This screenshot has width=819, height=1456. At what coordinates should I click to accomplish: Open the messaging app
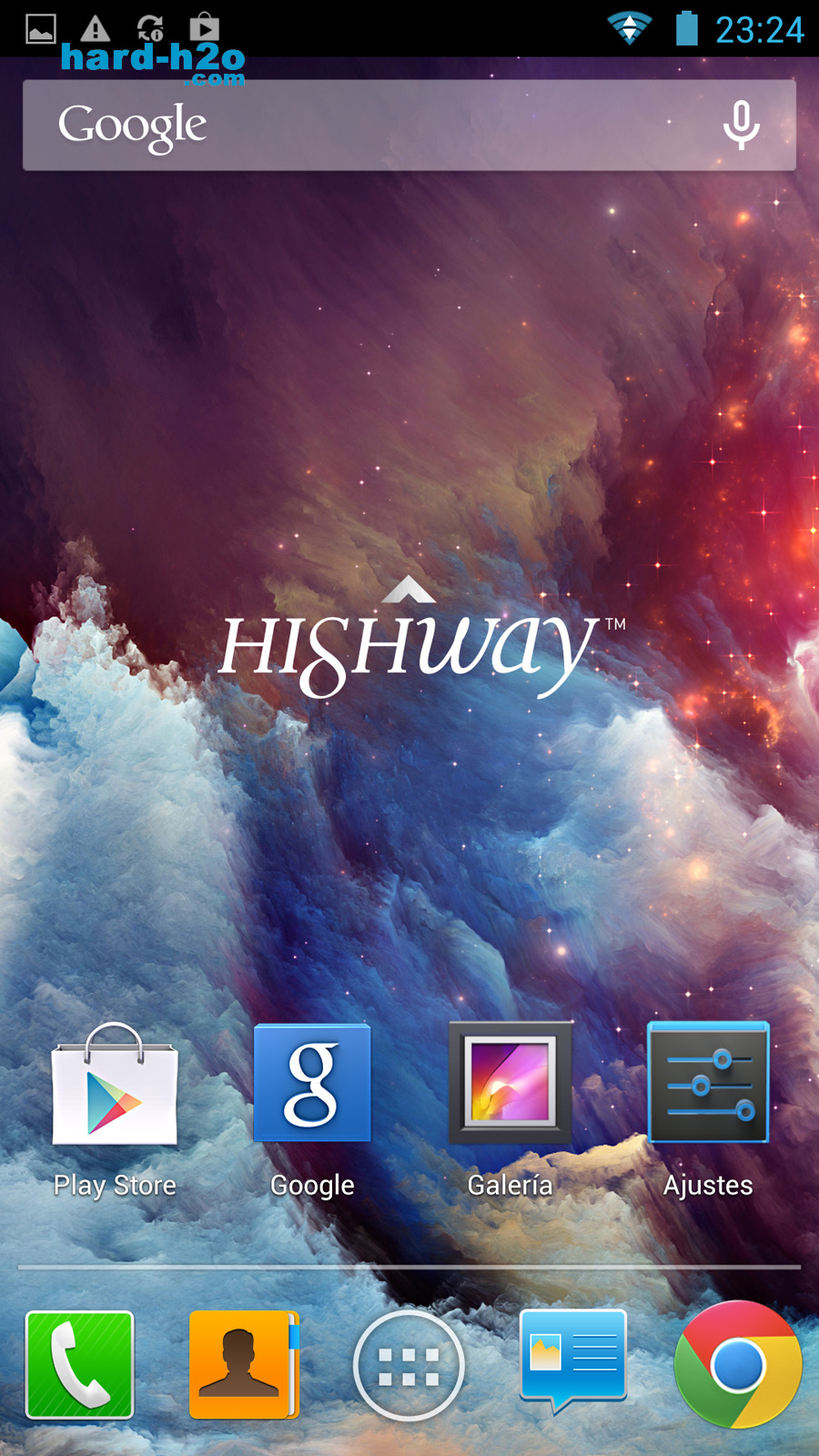point(573,1361)
